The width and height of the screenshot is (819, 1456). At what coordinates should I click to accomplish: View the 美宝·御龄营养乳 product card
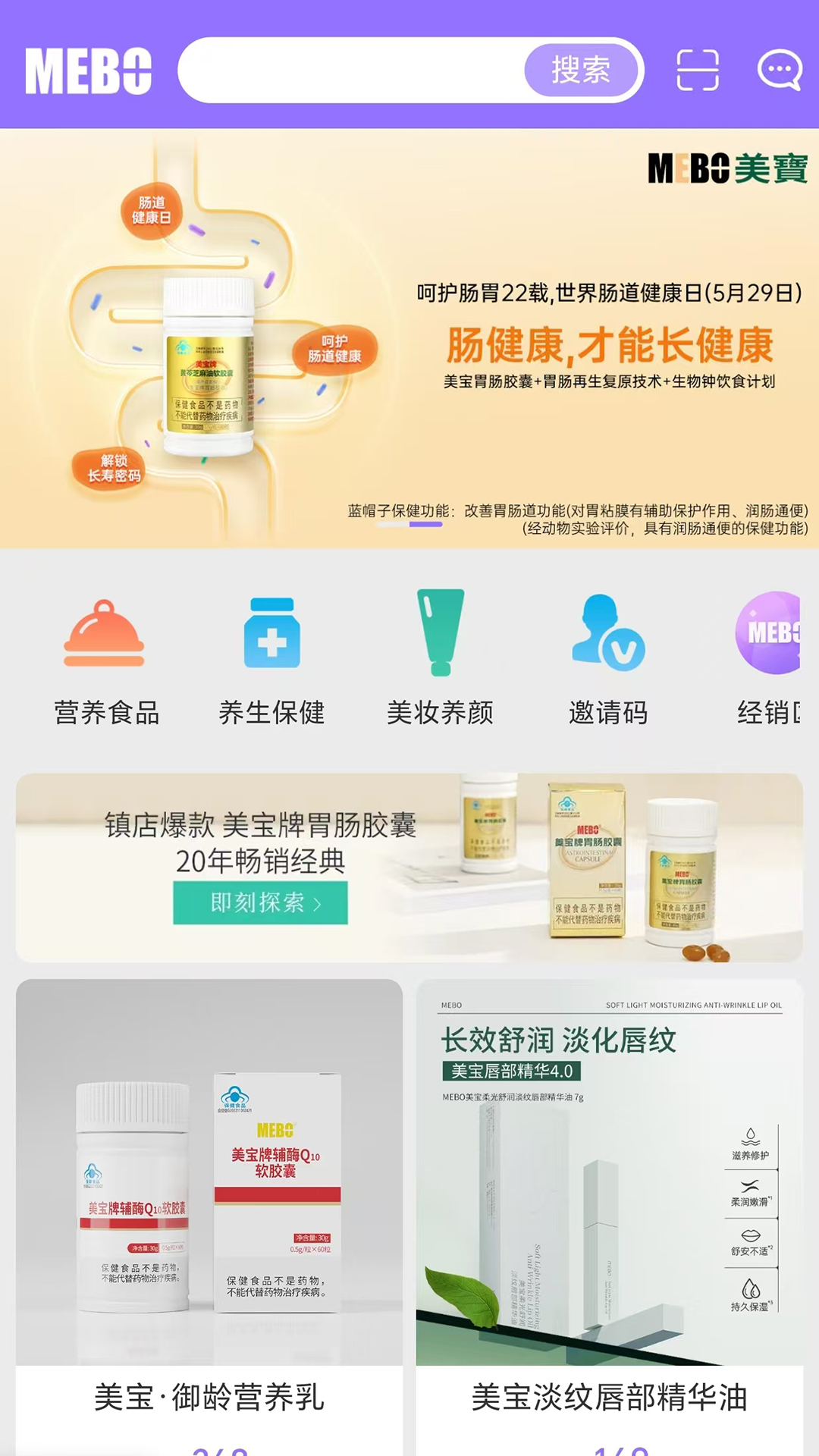click(209, 1213)
